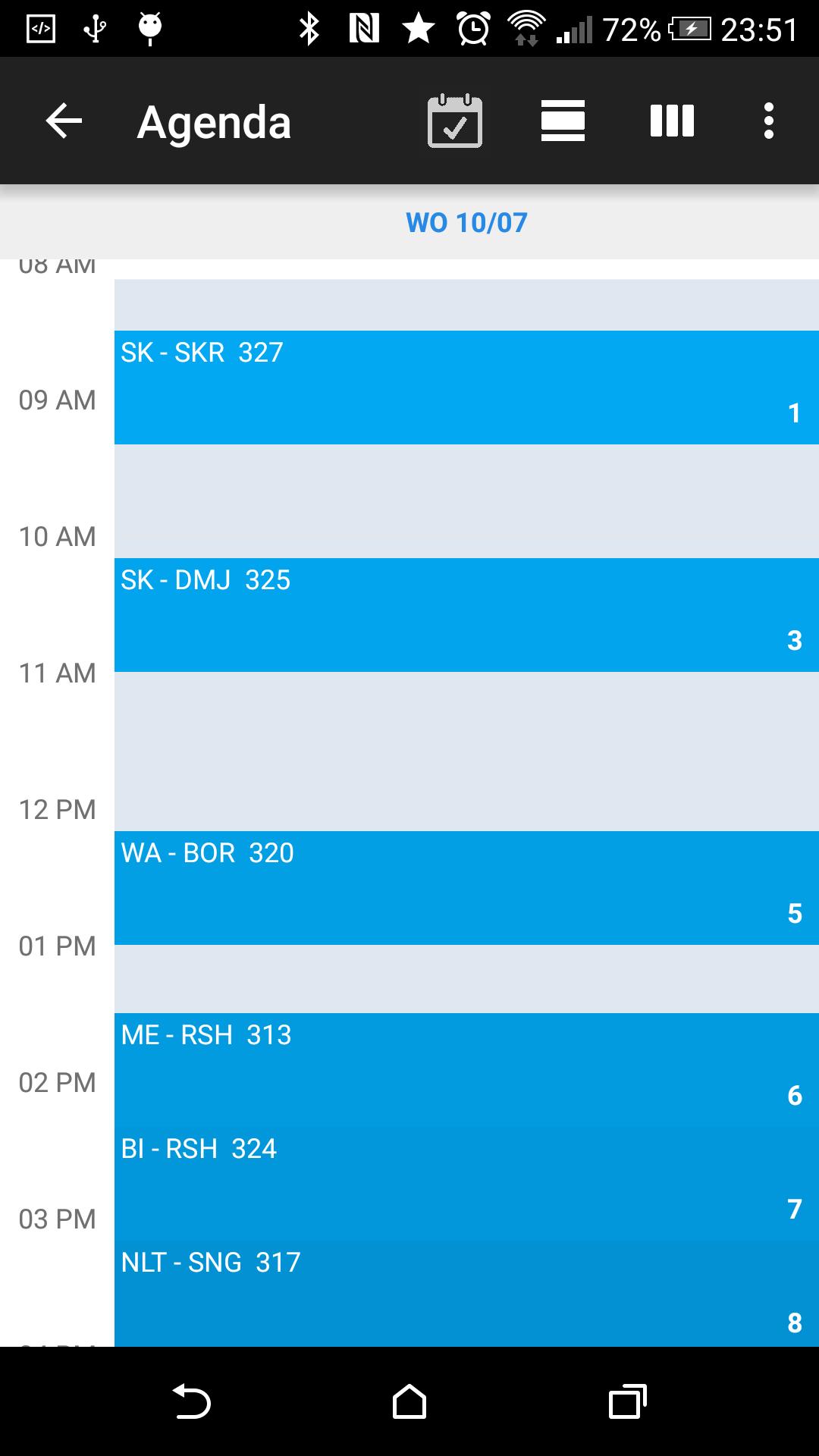The height and width of the screenshot is (1456, 819).
Task: Tap the system home button
Action: pyautogui.click(x=409, y=1401)
